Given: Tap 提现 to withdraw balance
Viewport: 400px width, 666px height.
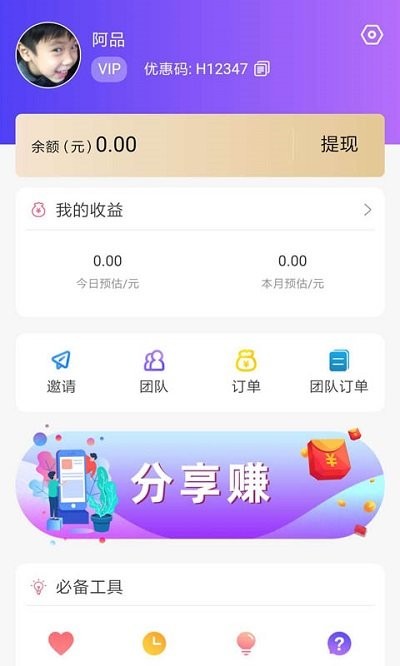Looking at the screenshot, I should [x=339, y=144].
